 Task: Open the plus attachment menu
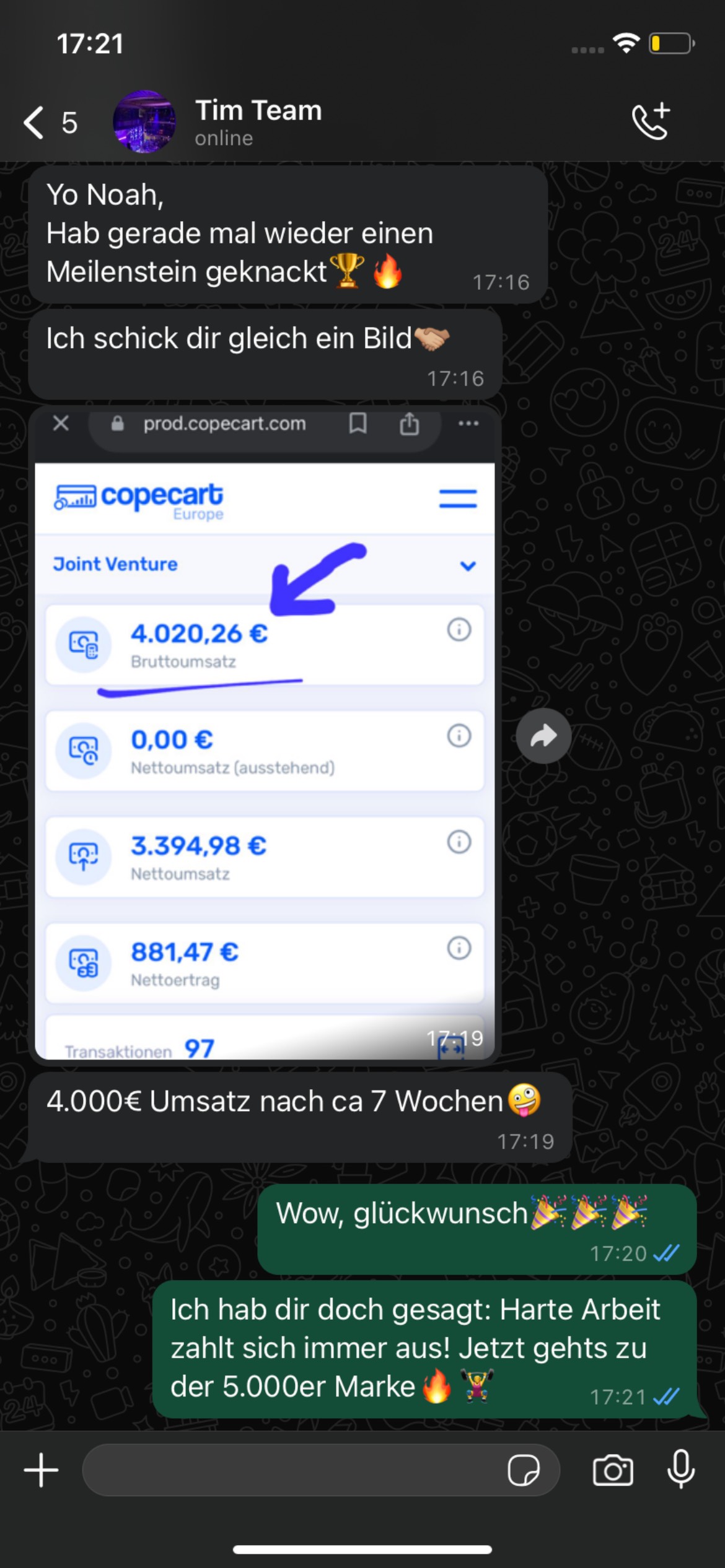coord(41,1470)
